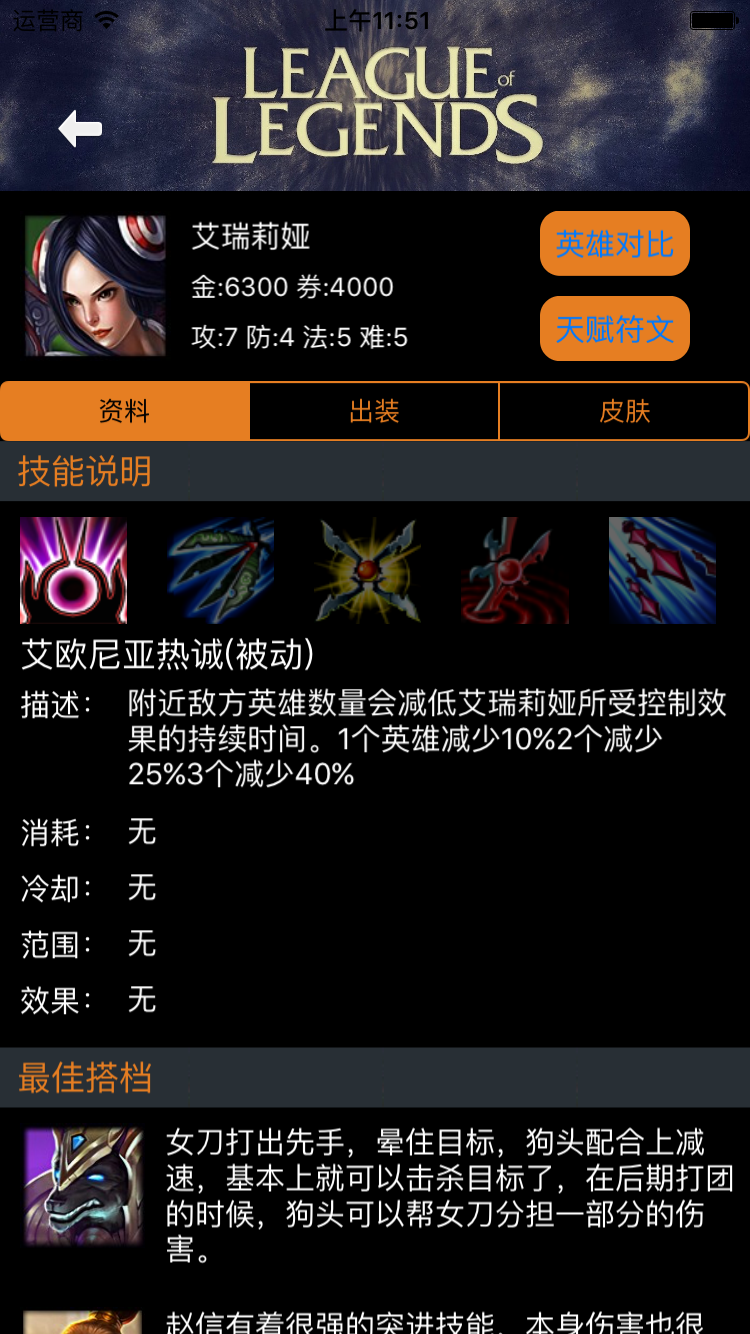Show the third skill with crossed blades
This screenshot has width=750, height=1334.
[x=368, y=570]
